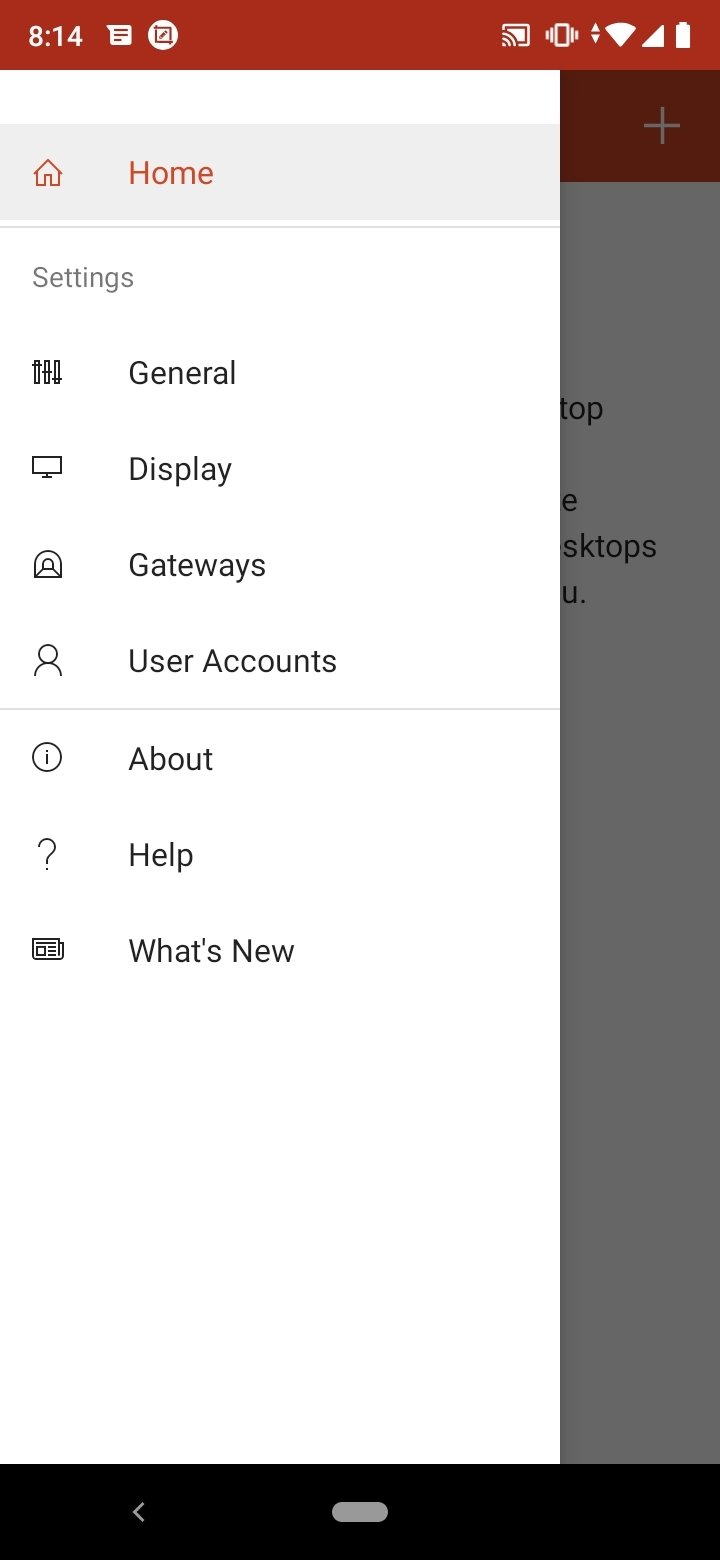Open General settings
Image resolution: width=720 pixels, height=1560 pixels.
pyautogui.click(x=182, y=373)
